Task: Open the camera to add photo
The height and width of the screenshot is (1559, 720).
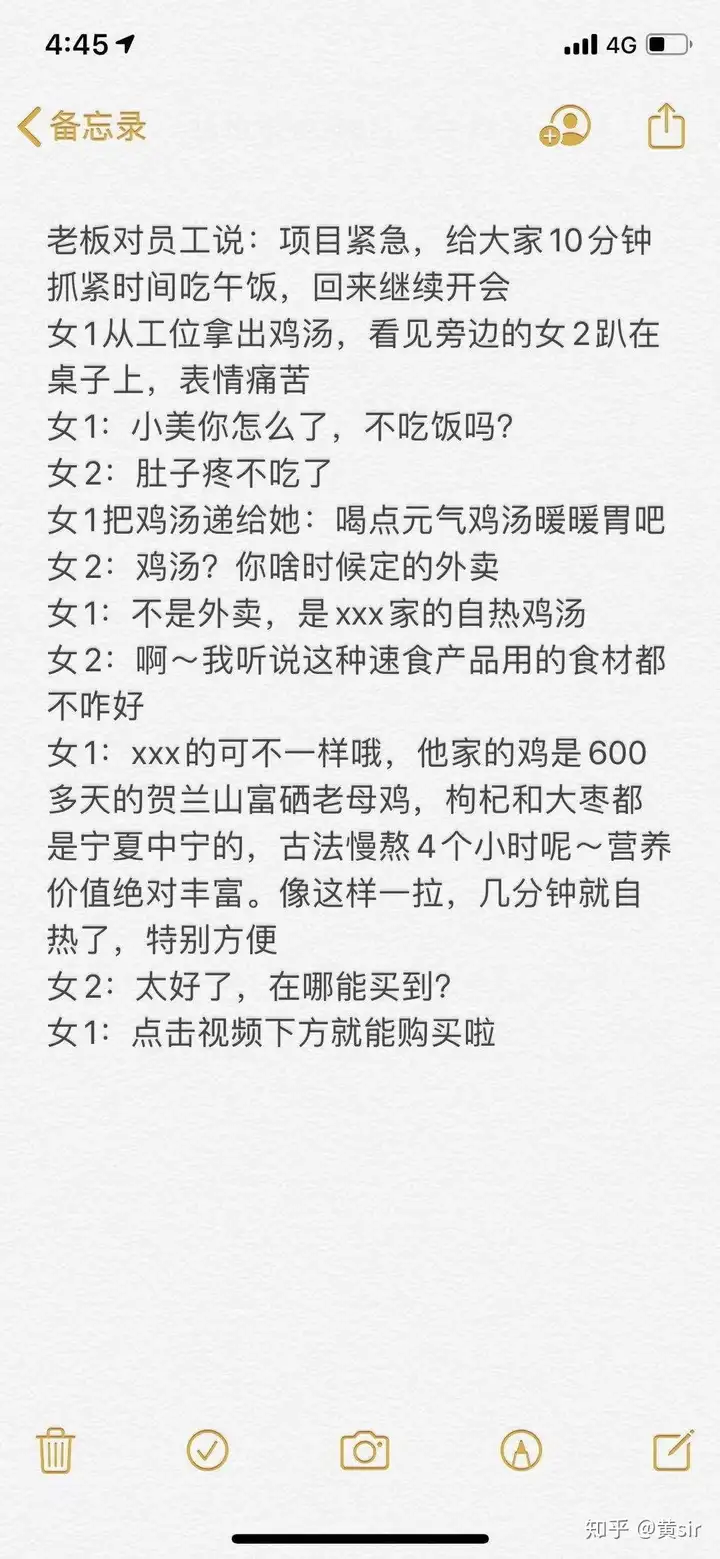Action: point(364,1449)
